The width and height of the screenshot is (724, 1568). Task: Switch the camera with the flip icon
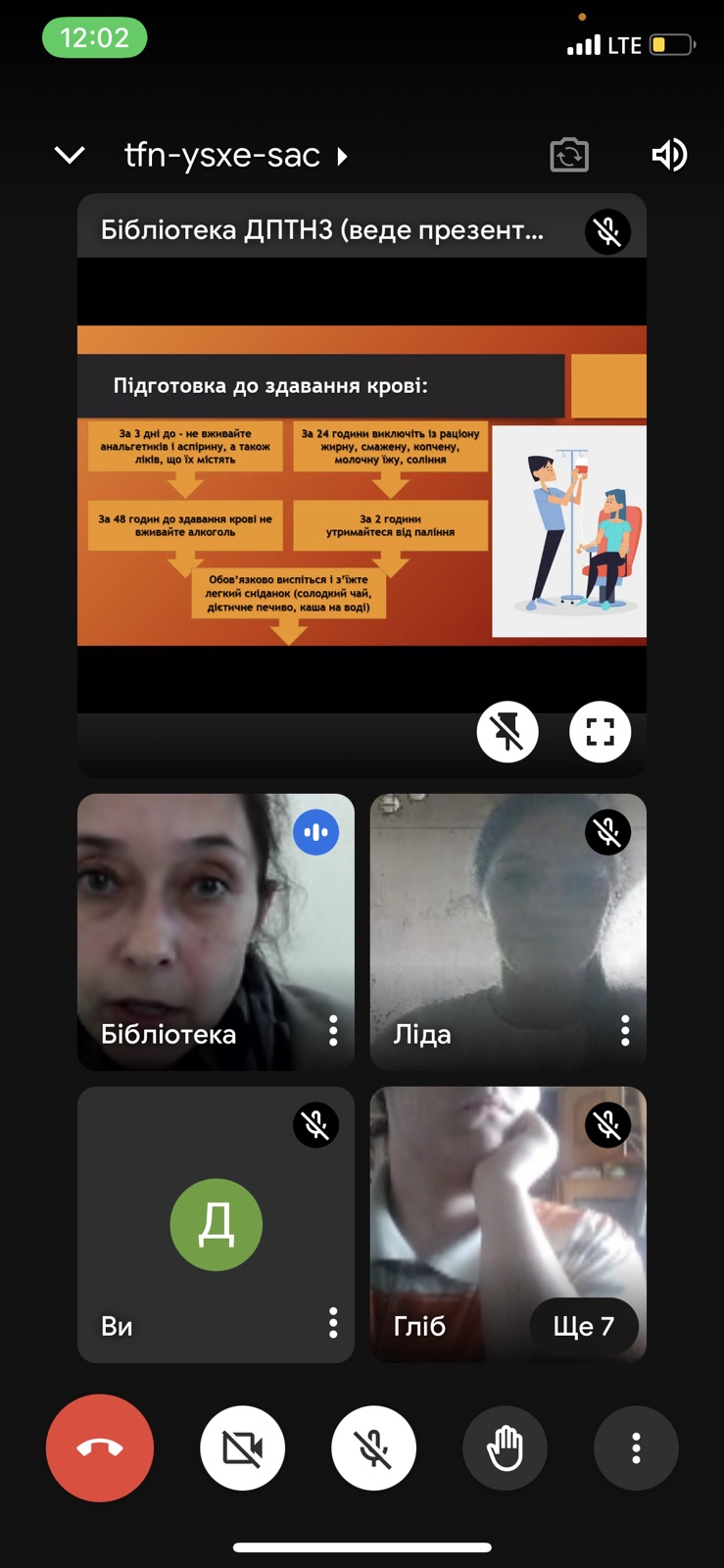(569, 155)
